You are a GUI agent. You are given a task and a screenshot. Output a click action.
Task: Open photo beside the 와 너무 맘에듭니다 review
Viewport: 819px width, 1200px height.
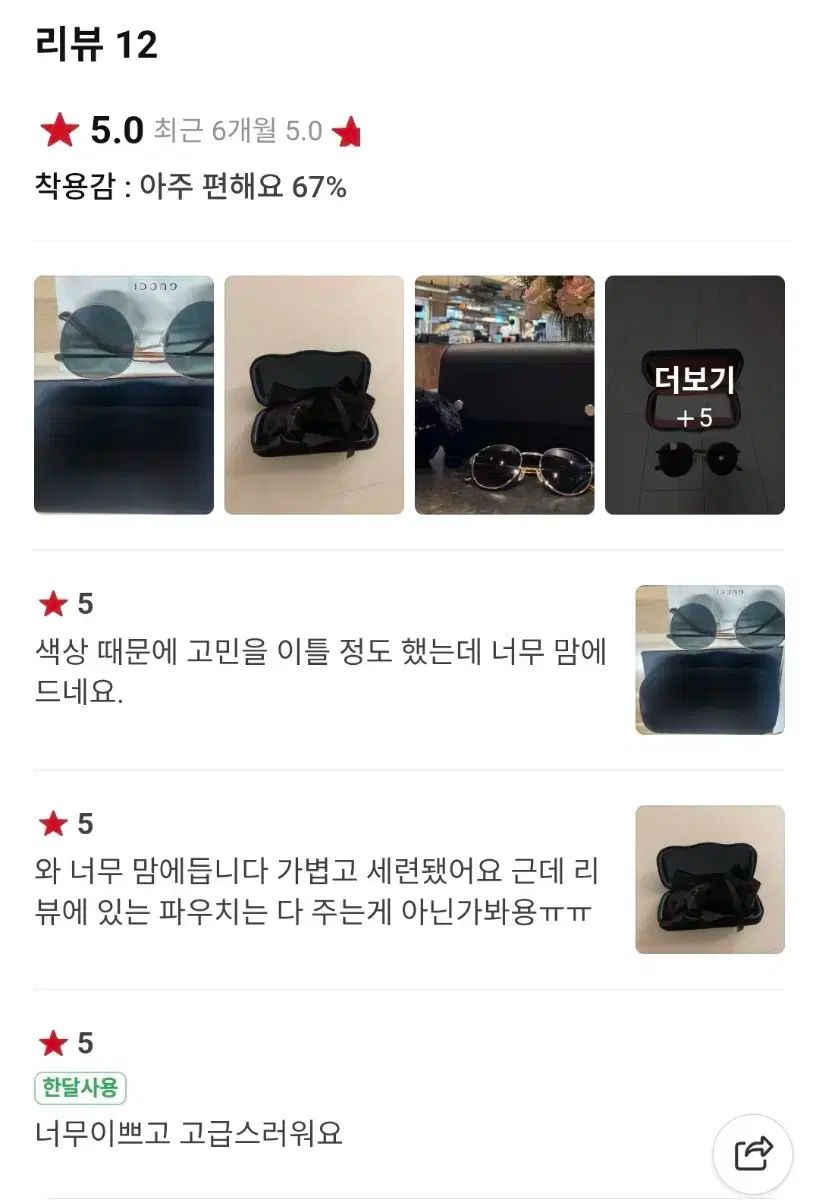tap(710, 880)
